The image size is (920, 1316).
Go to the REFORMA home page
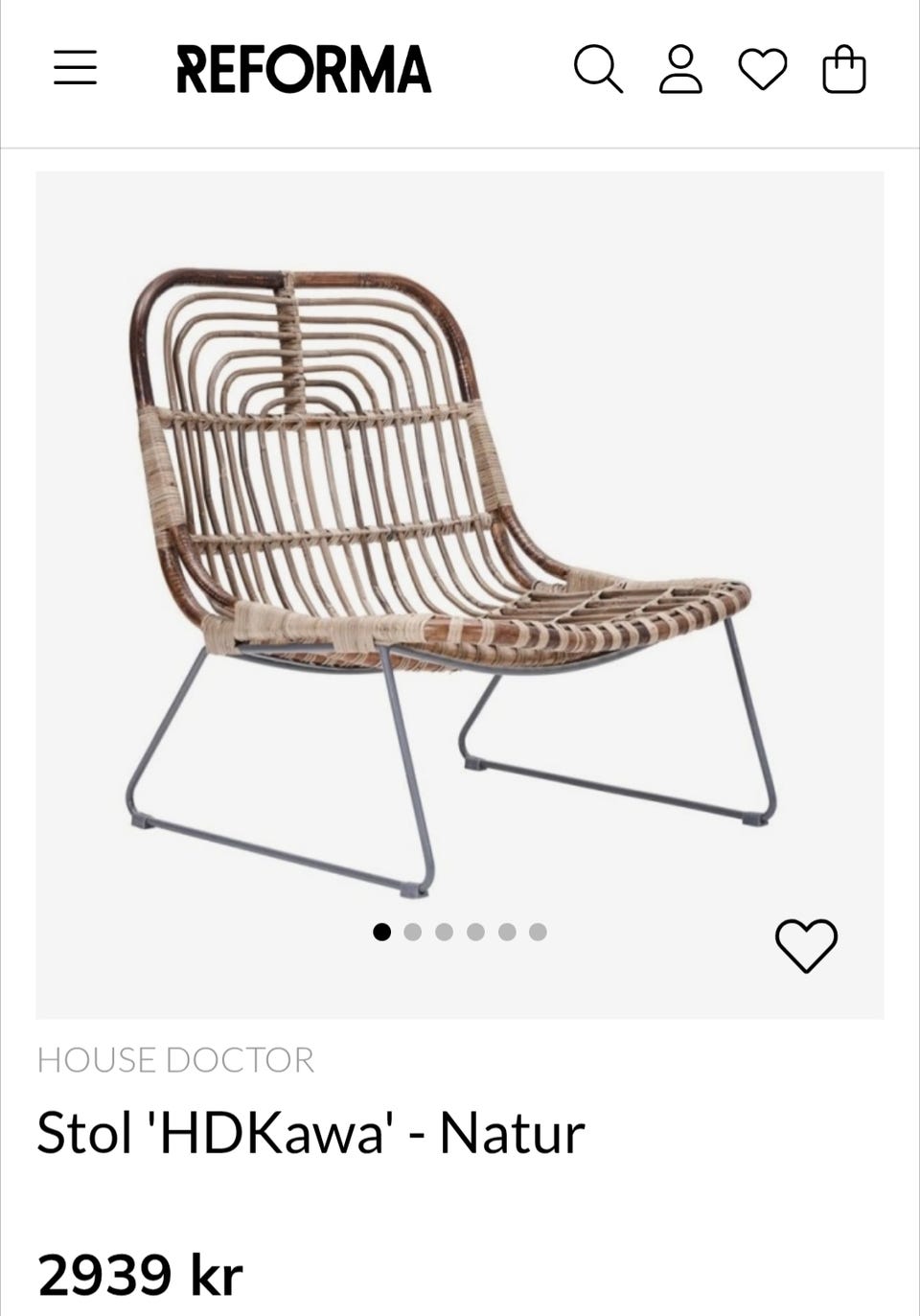(304, 70)
